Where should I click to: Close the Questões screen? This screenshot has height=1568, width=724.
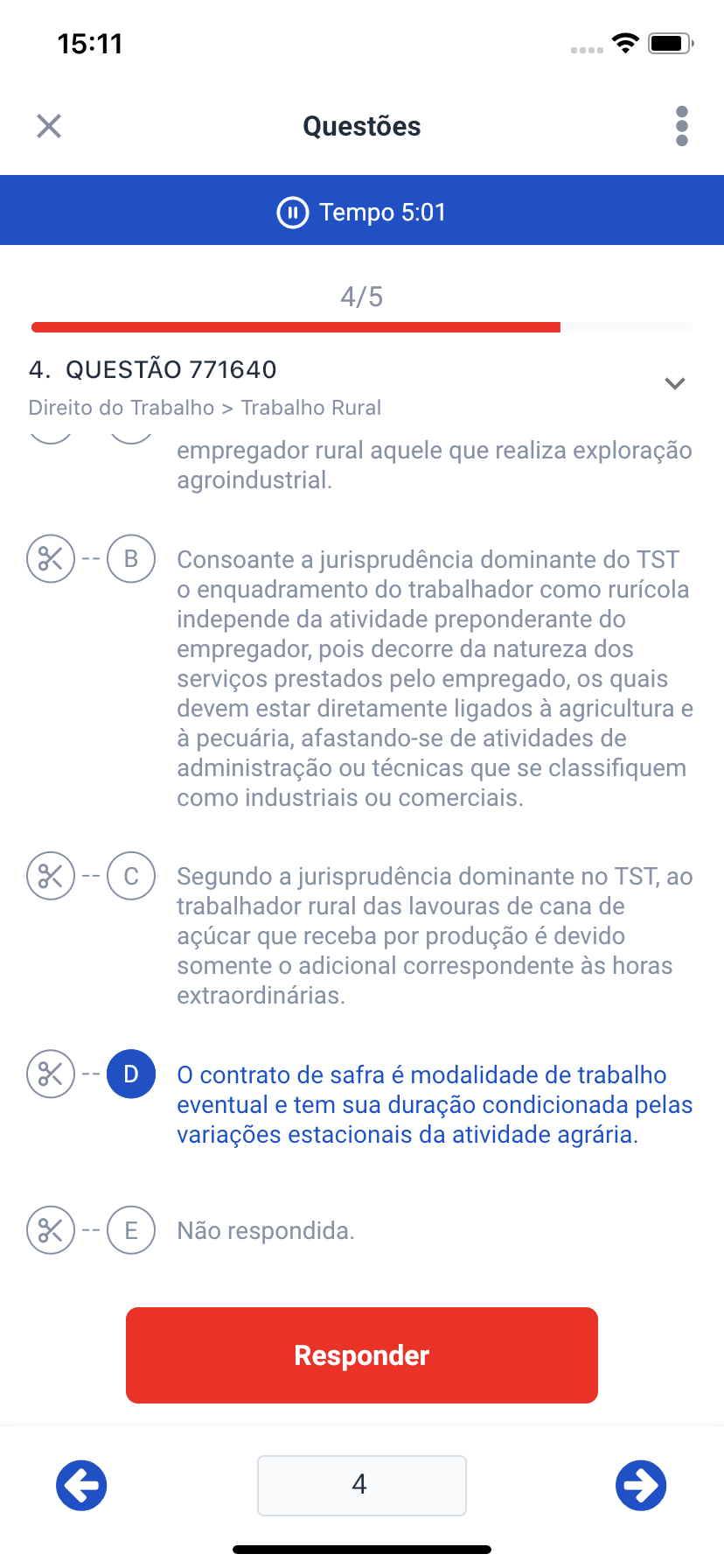coord(49,126)
